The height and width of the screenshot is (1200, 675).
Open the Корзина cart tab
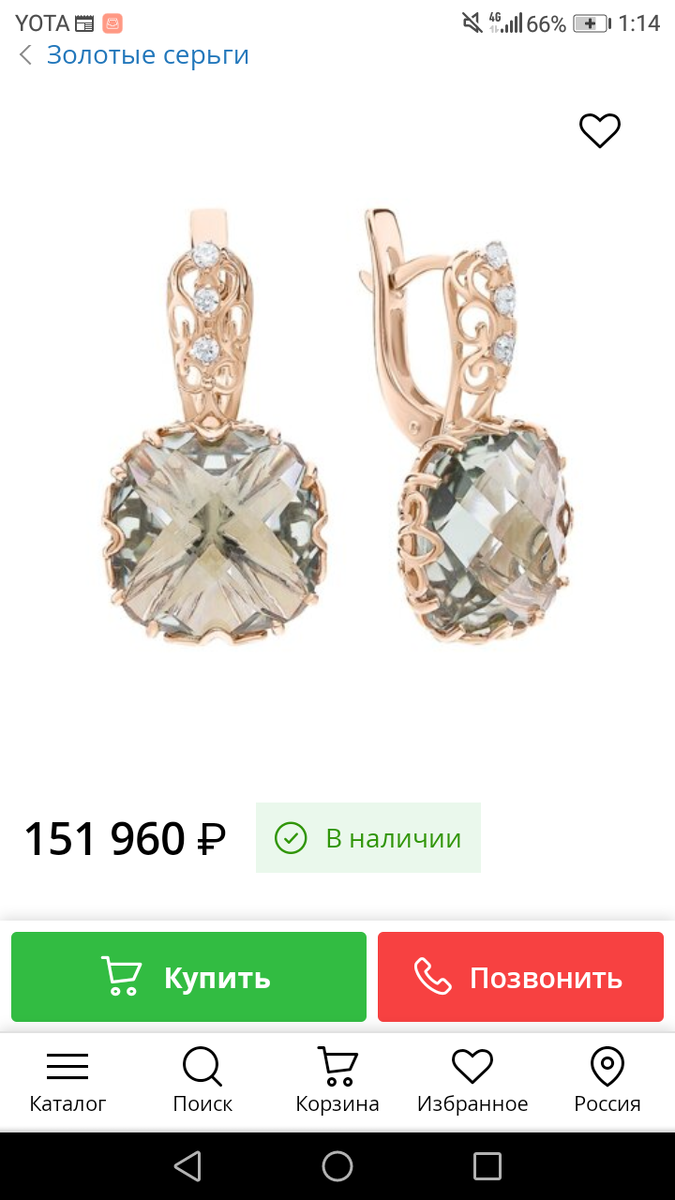pos(337,1081)
